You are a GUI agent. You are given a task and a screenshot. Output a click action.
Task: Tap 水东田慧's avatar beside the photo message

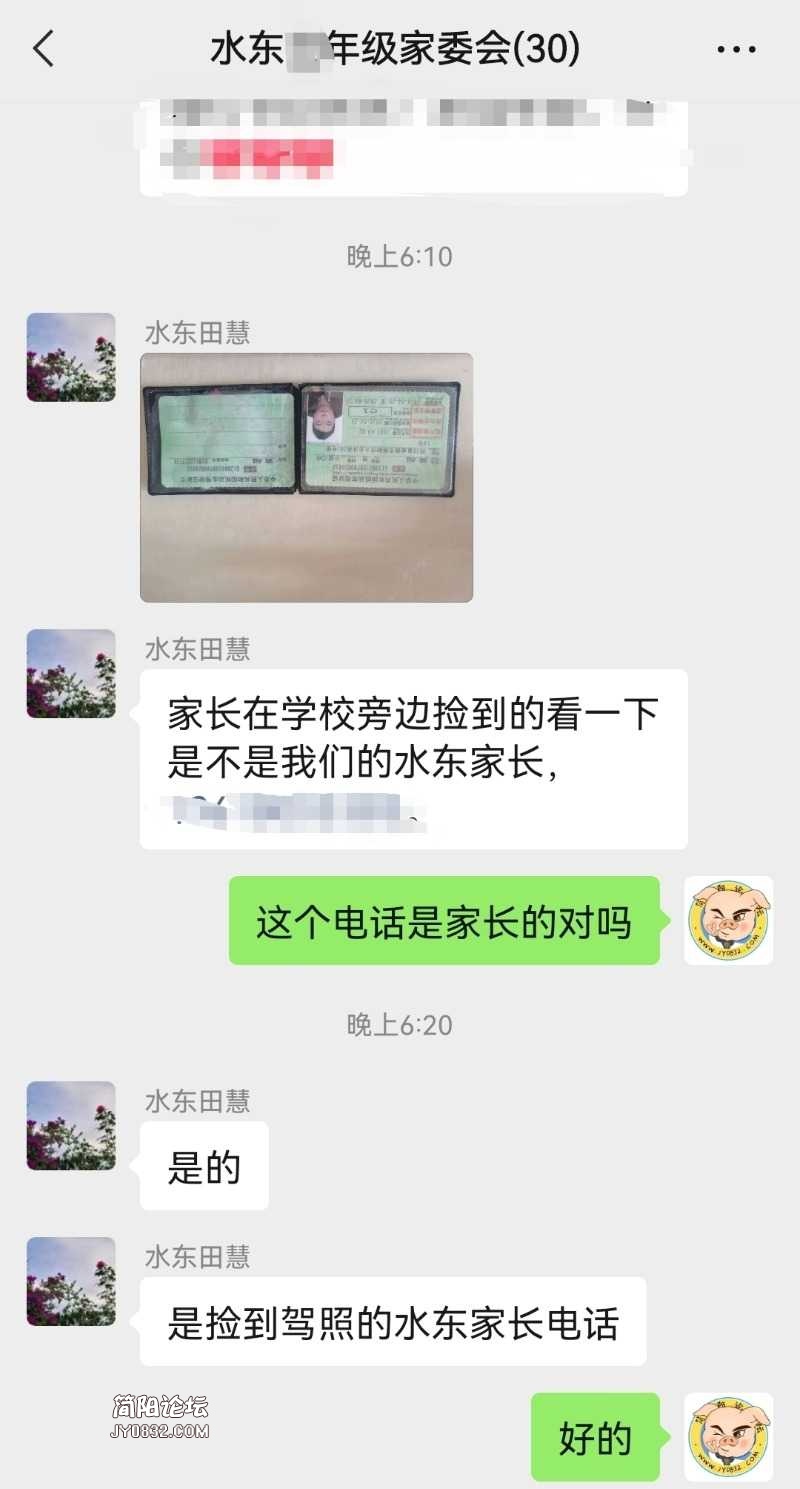click(71, 357)
